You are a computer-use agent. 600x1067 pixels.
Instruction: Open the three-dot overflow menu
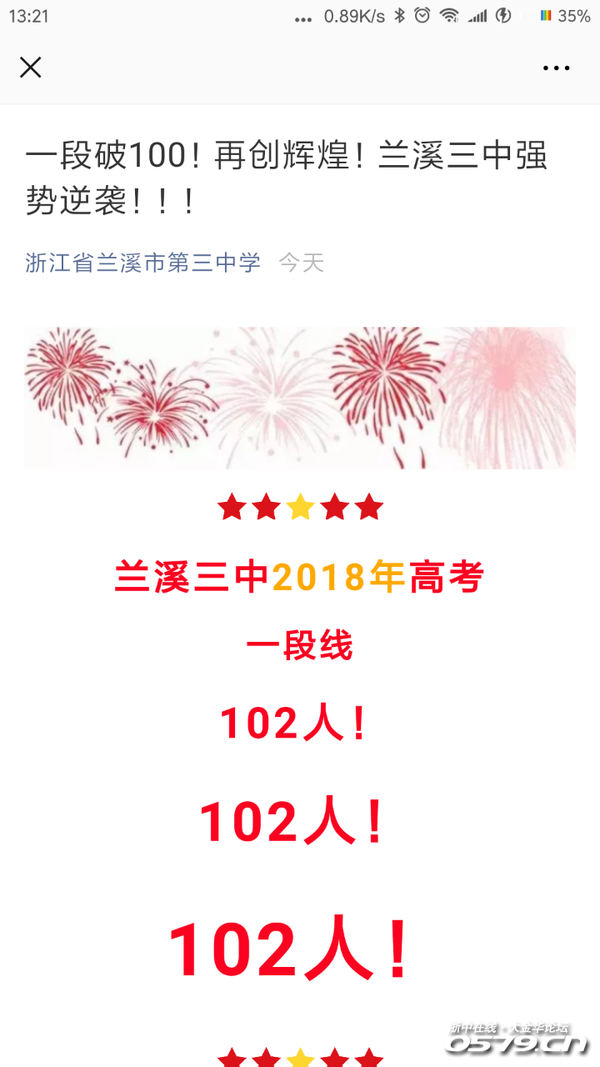pyautogui.click(x=556, y=68)
